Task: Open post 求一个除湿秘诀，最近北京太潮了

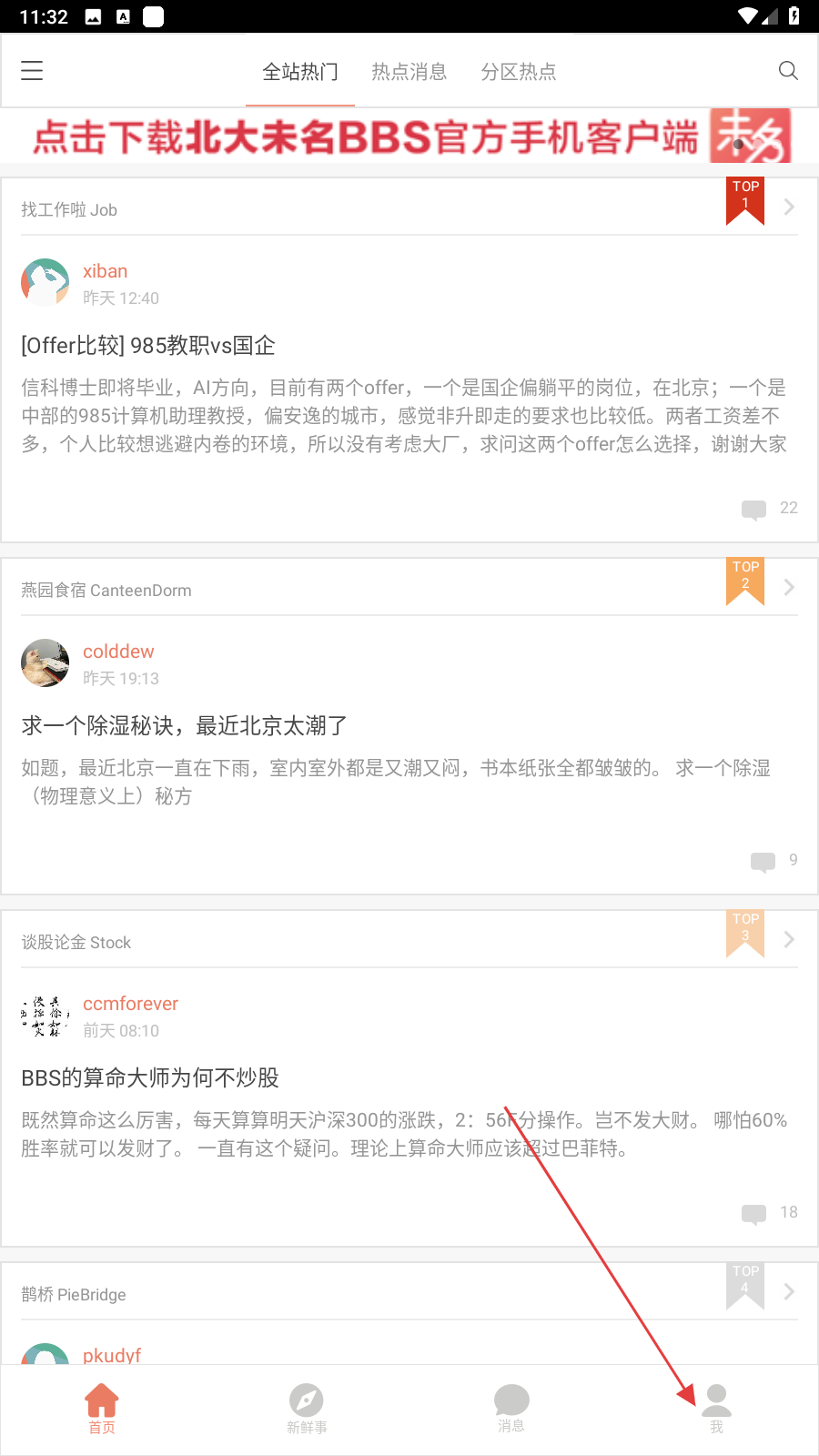Action: (184, 725)
